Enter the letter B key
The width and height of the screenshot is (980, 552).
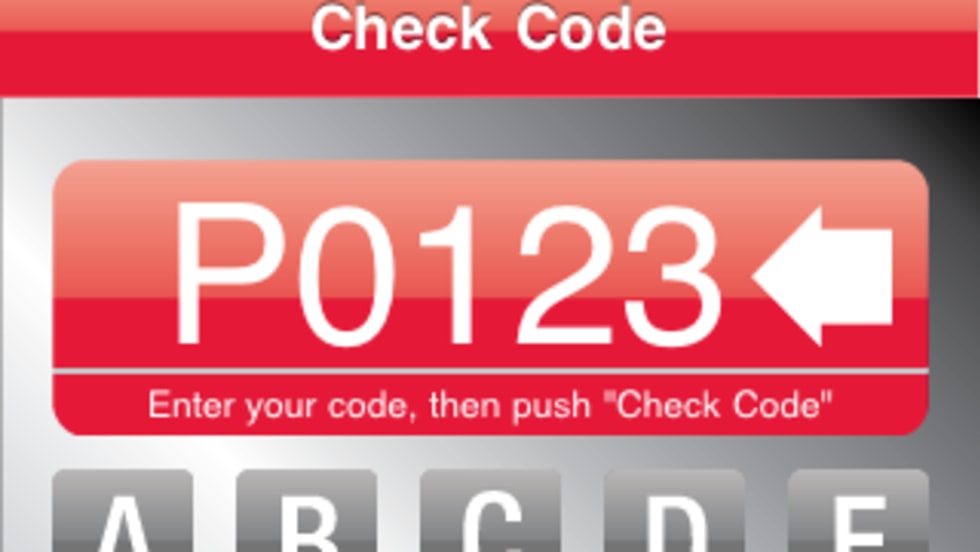tap(306, 515)
